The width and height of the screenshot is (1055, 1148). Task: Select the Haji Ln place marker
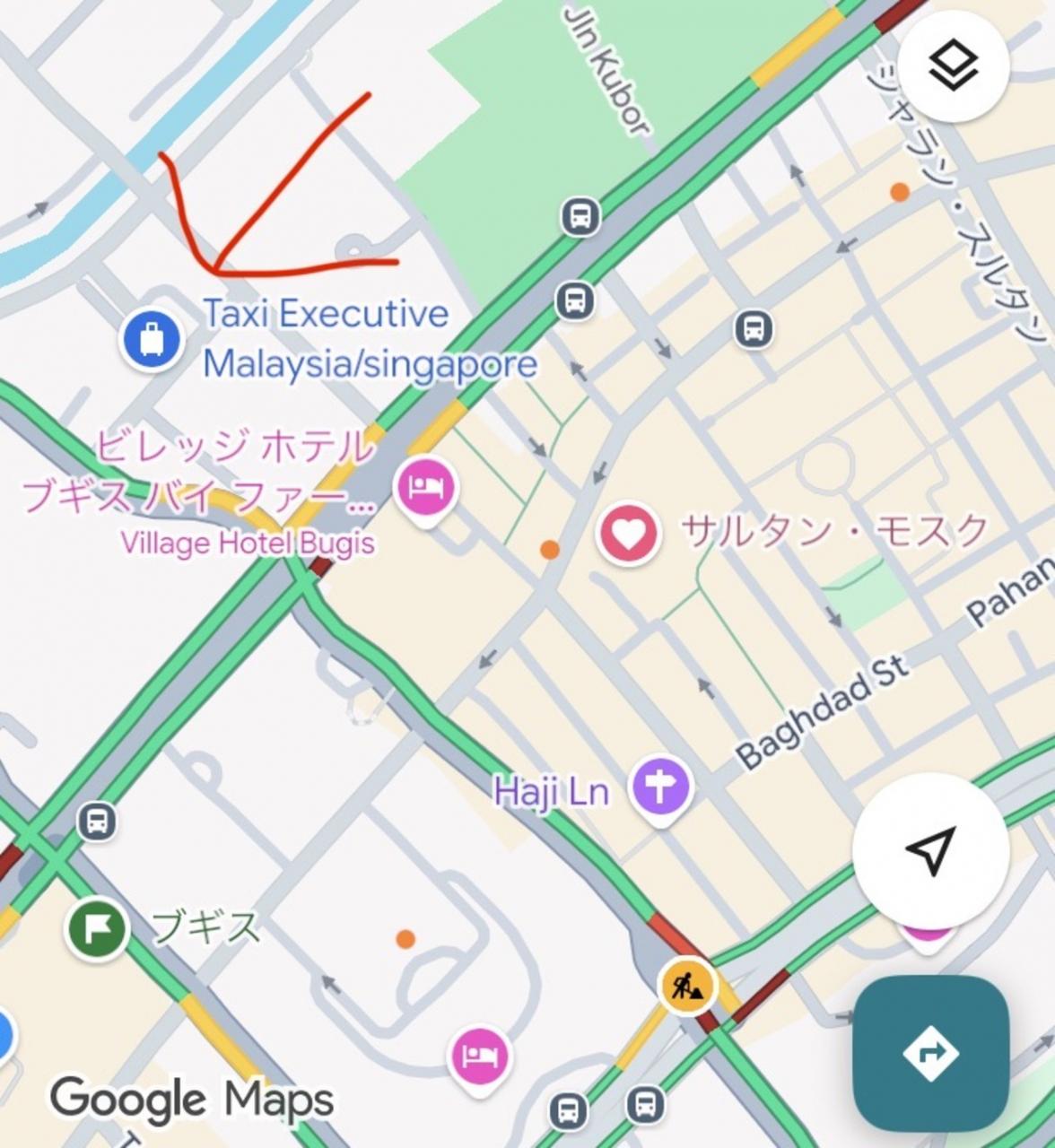660,787
